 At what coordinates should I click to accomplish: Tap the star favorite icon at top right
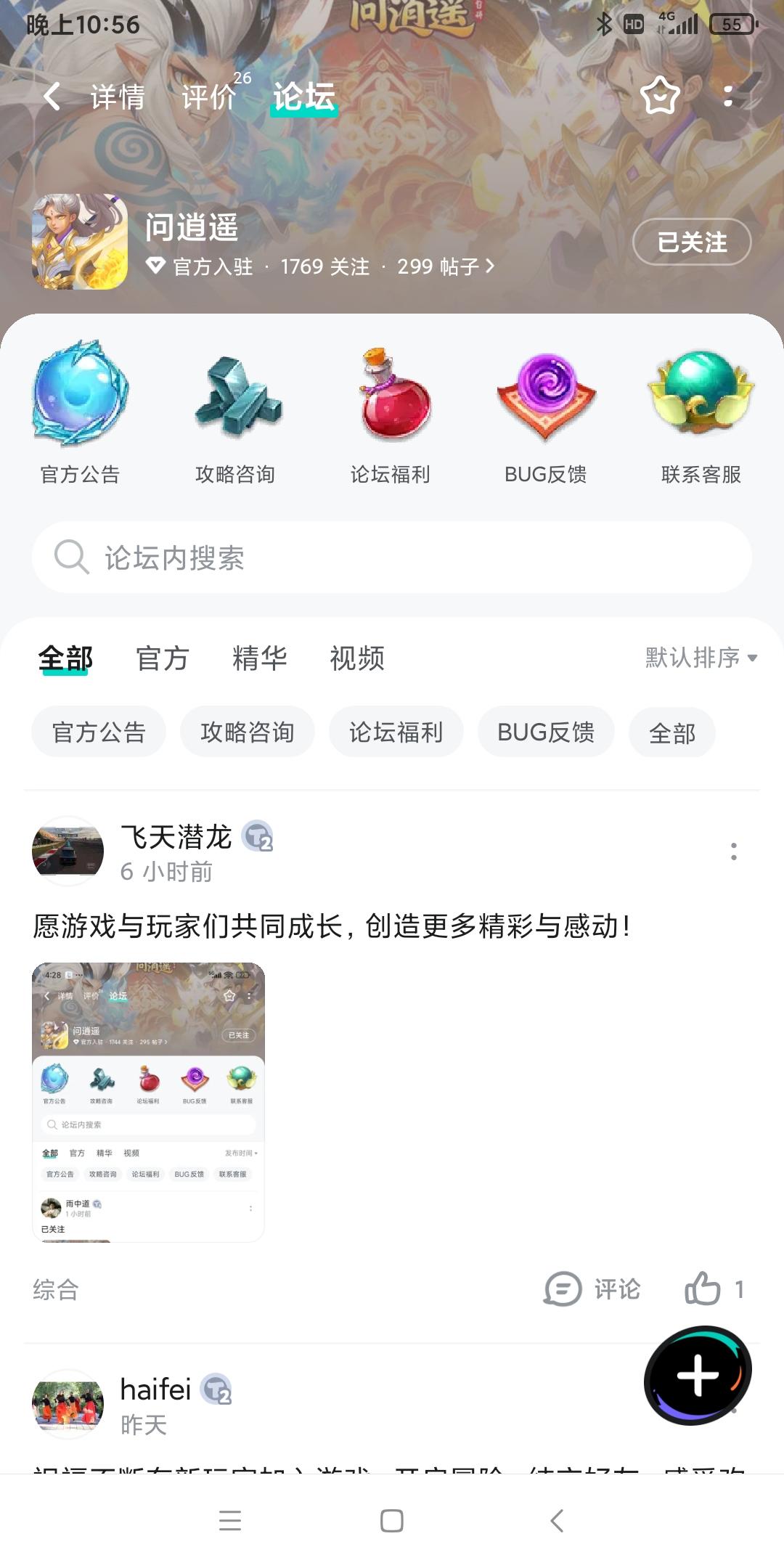659,97
